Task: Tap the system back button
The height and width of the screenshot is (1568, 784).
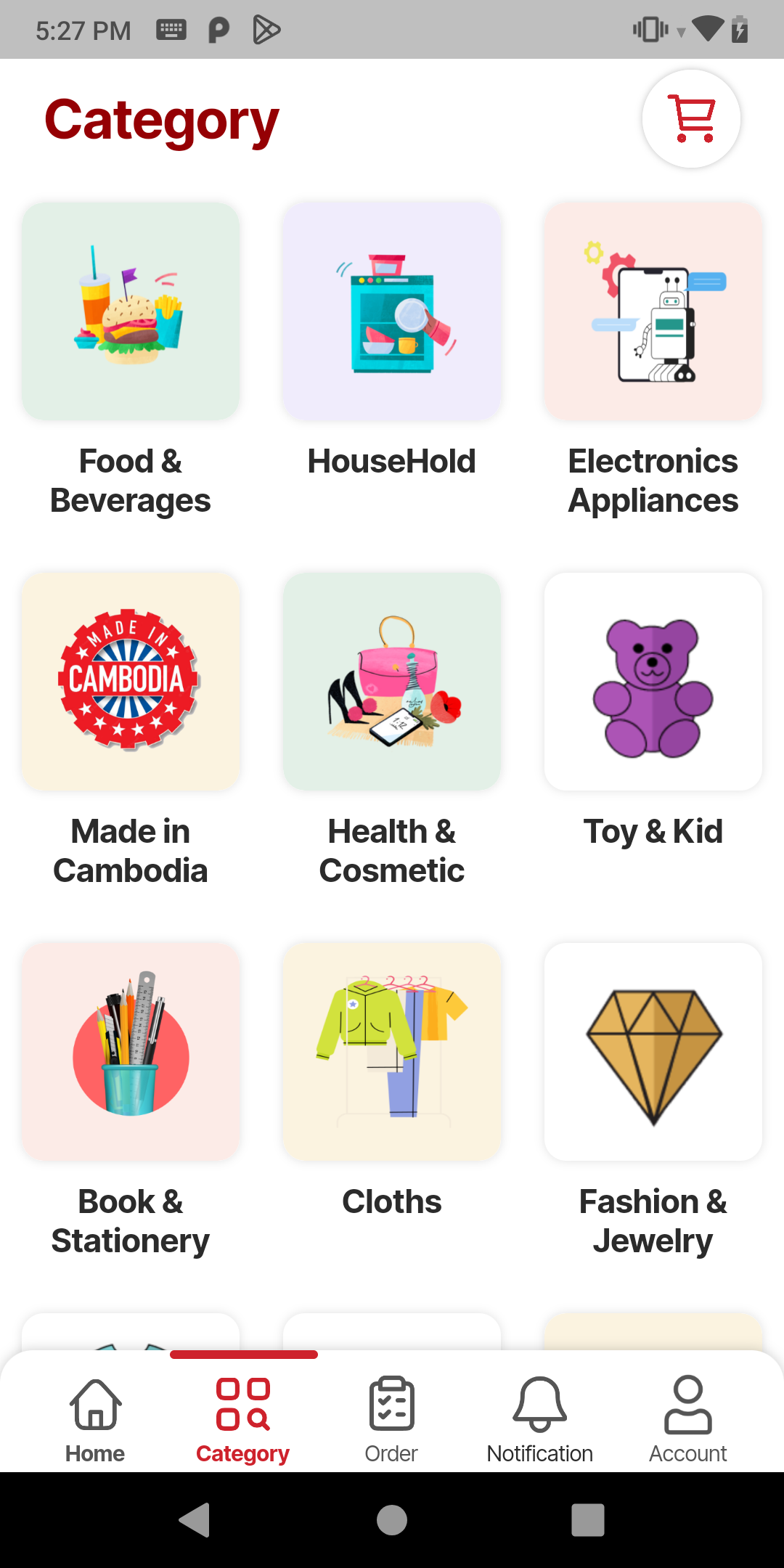Action: pos(195,1520)
